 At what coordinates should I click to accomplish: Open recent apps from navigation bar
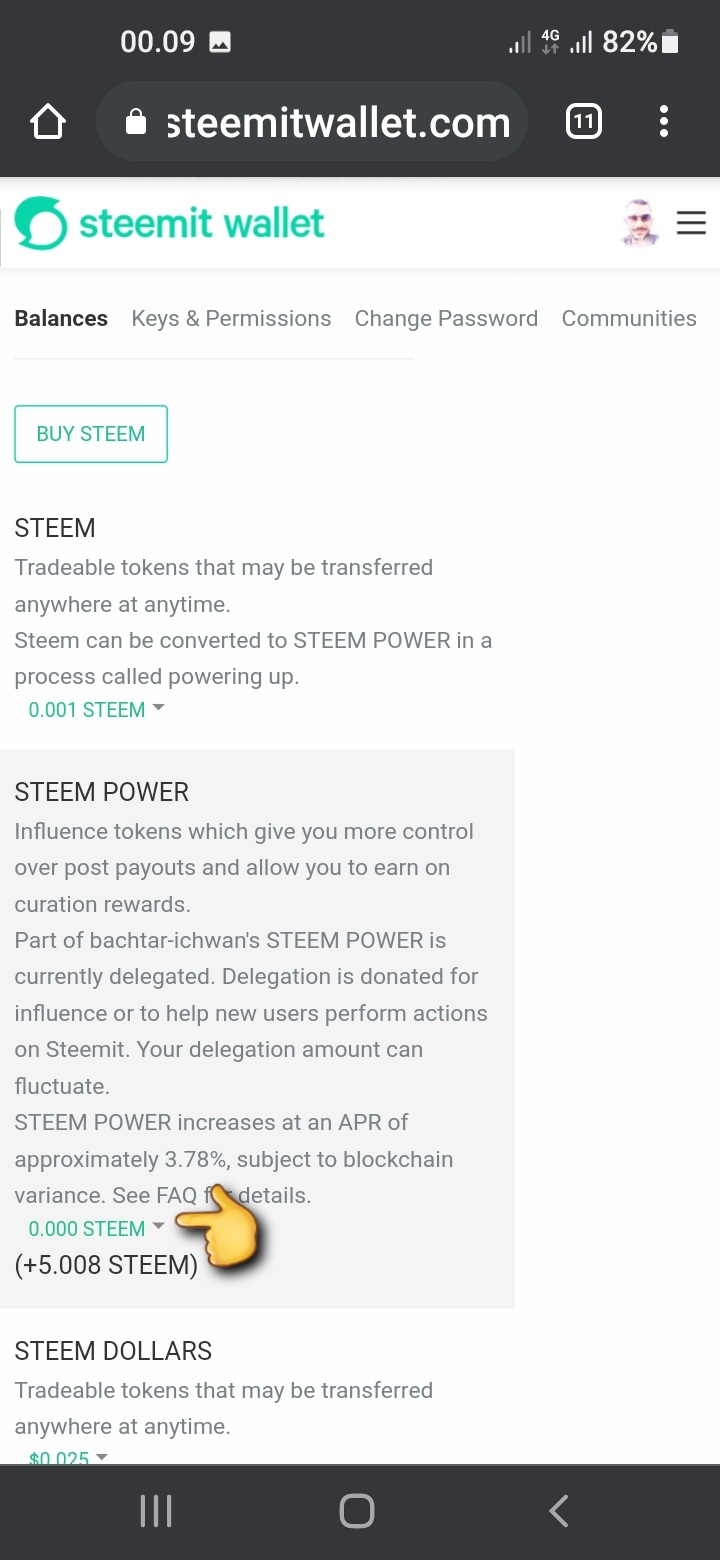[x=156, y=1511]
